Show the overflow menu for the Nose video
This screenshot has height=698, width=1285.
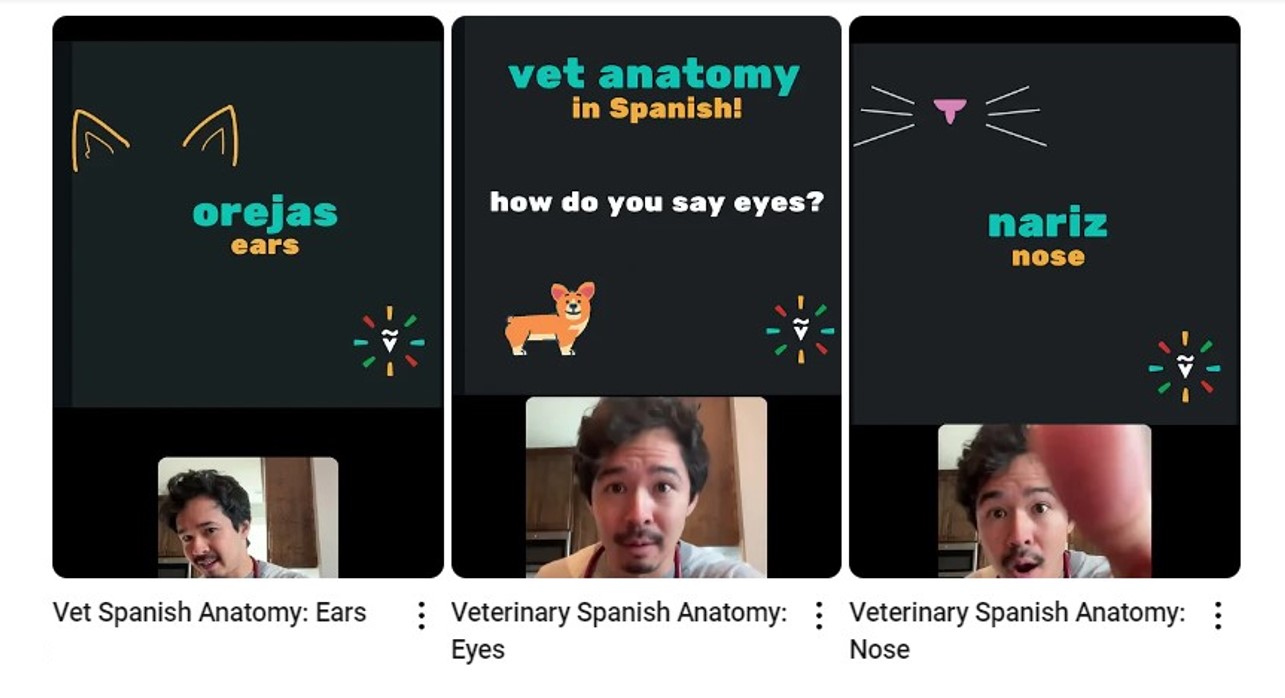[x=1217, y=616]
